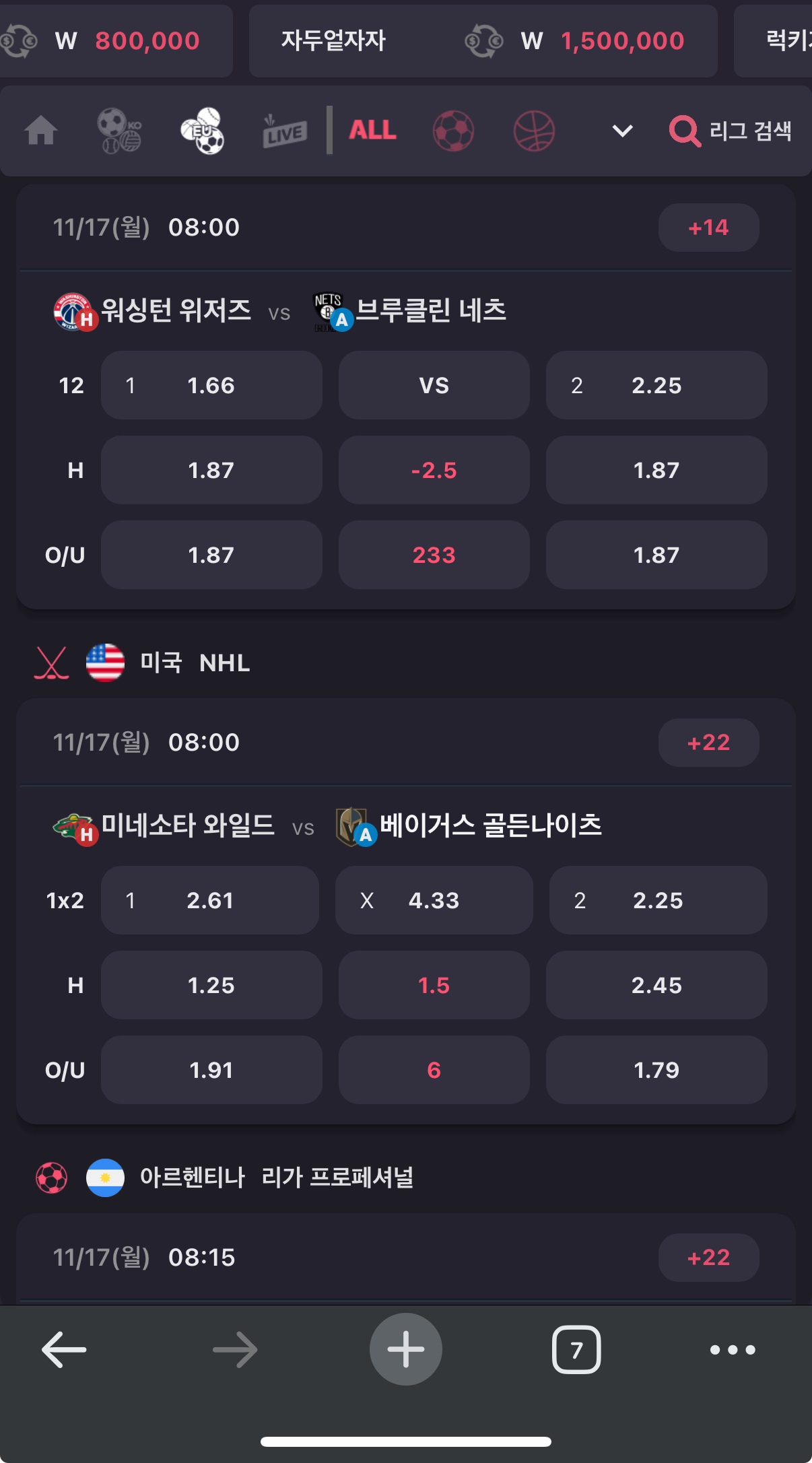Image resolution: width=812 pixels, height=1463 pixels.
Task: Go to the home icon
Action: click(41, 130)
